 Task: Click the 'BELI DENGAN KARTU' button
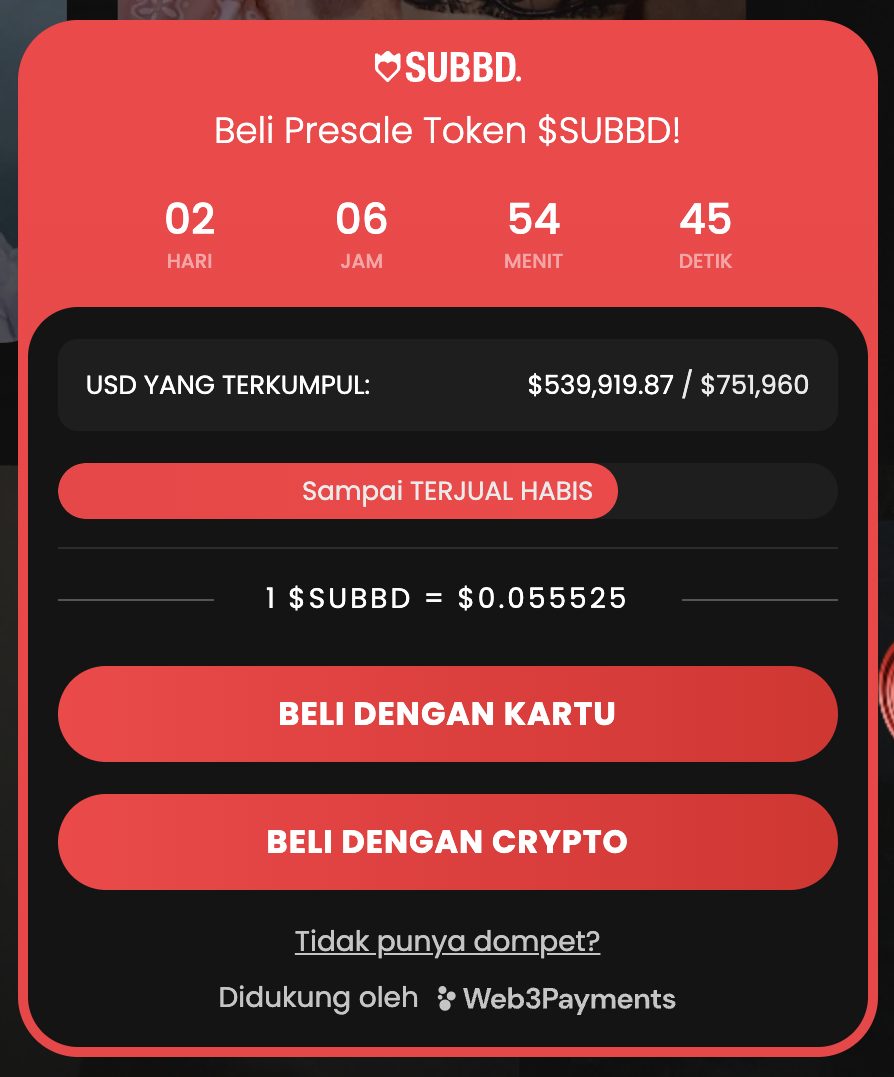[x=447, y=713]
